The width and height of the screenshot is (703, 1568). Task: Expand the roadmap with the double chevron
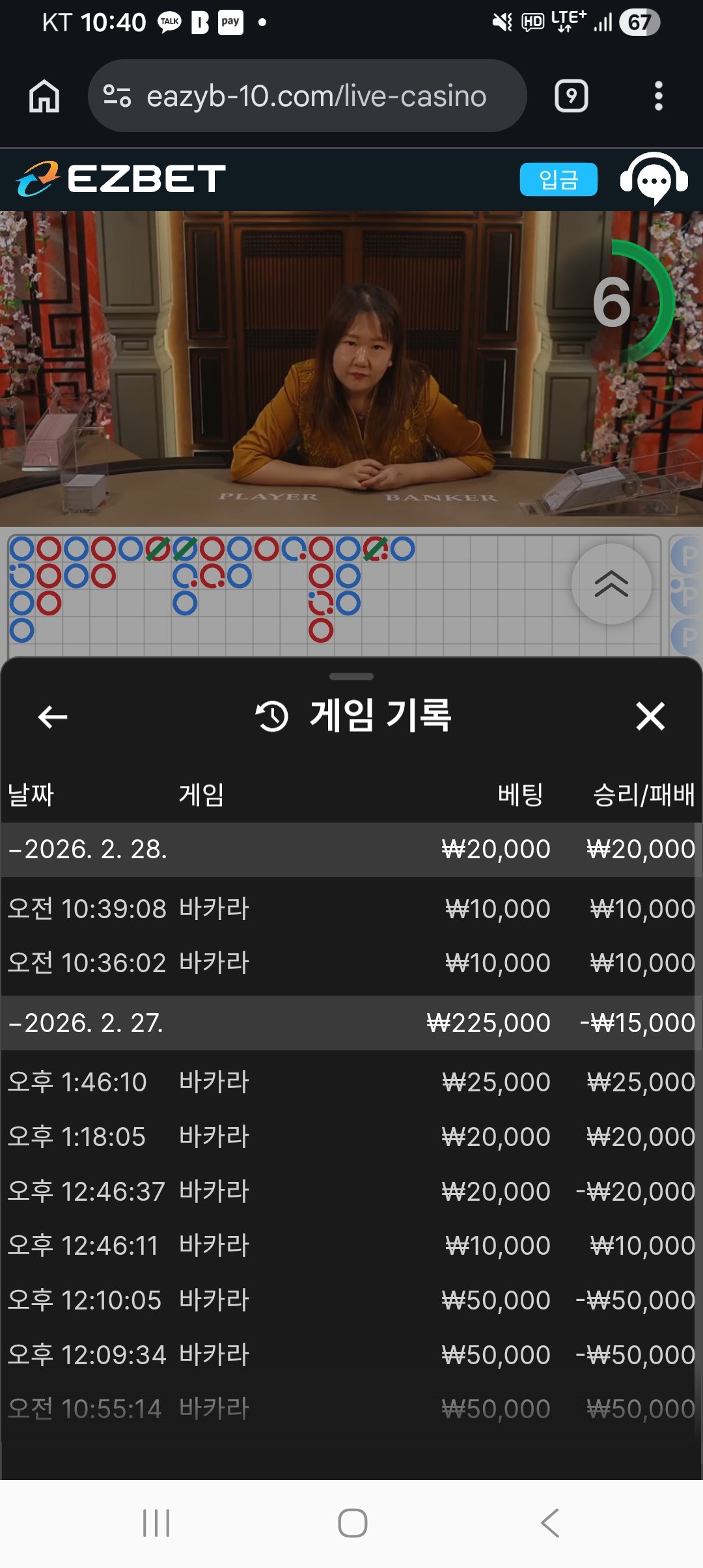611,583
